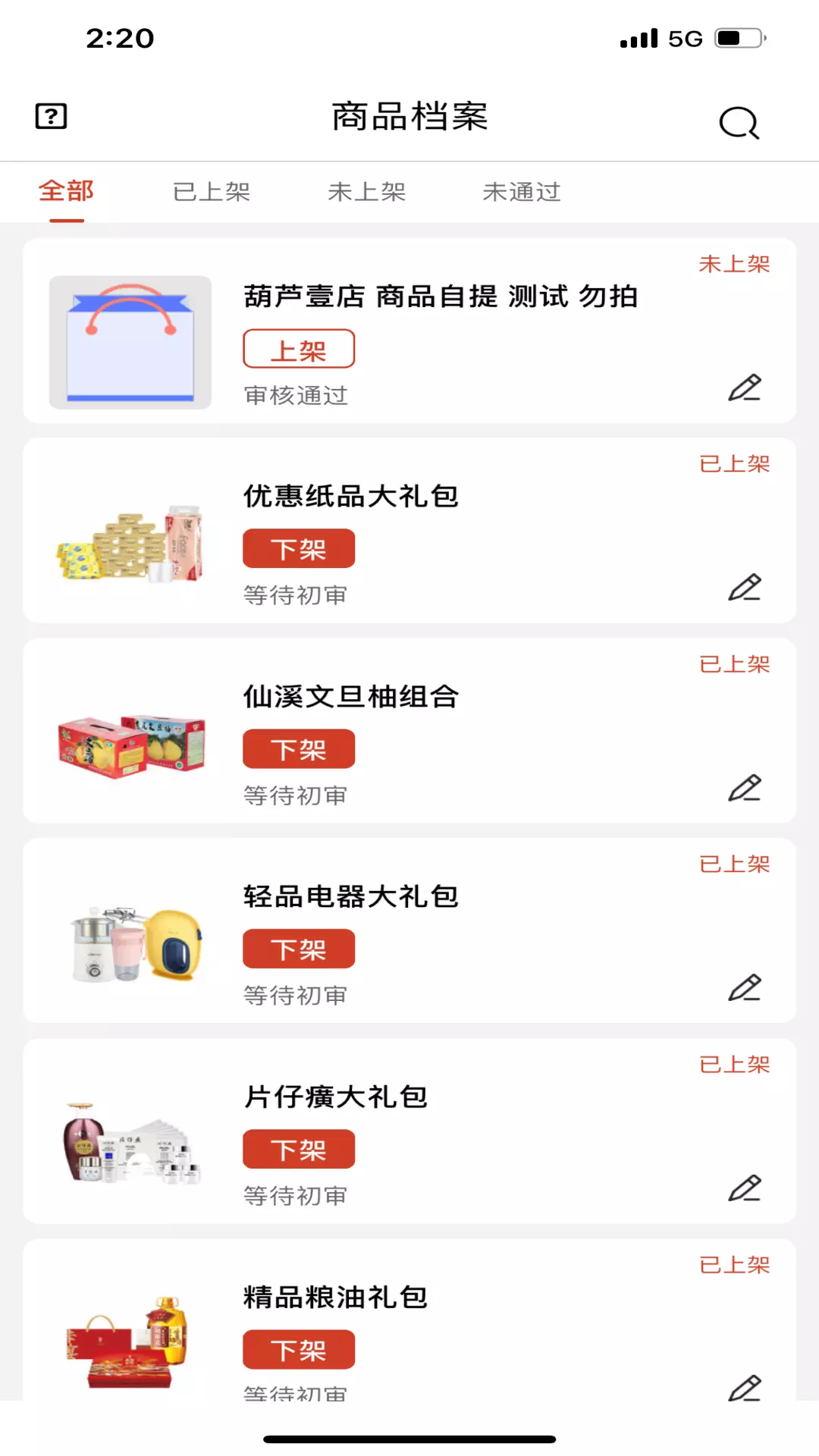Edit the 轻品电器大礼包 product
This screenshot has width=819, height=1456.
pos(745,988)
